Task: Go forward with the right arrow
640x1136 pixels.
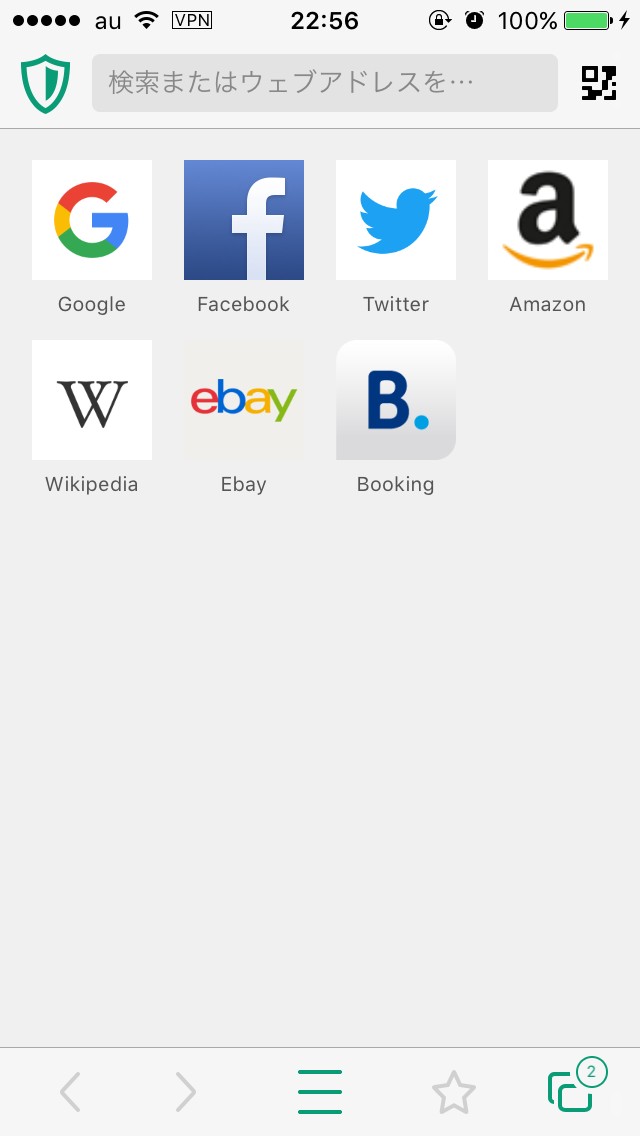Action: coord(186,1092)
